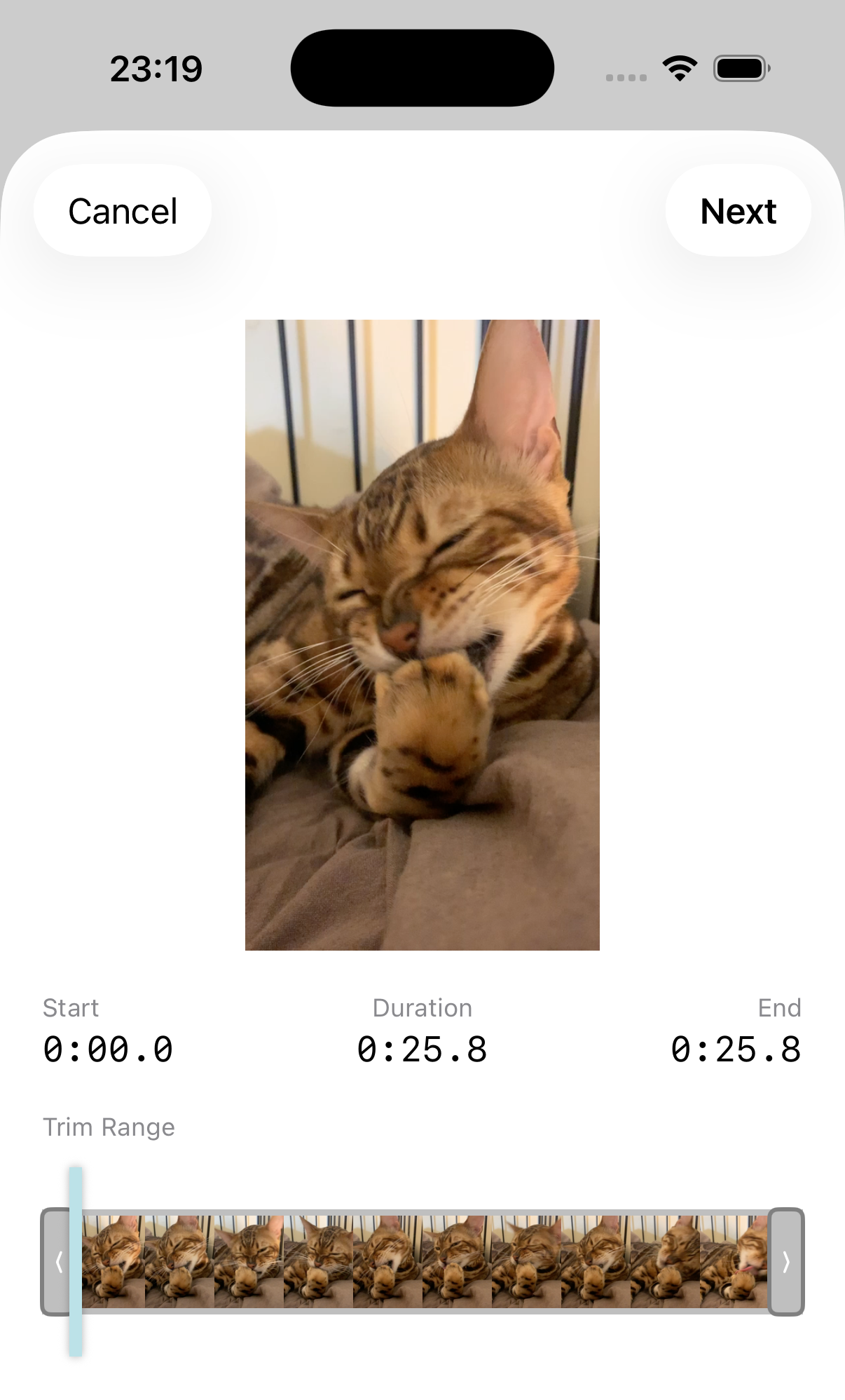The image size is (845, 1400).
Task: Cancel the video trimming
Action: coord(123,211)
